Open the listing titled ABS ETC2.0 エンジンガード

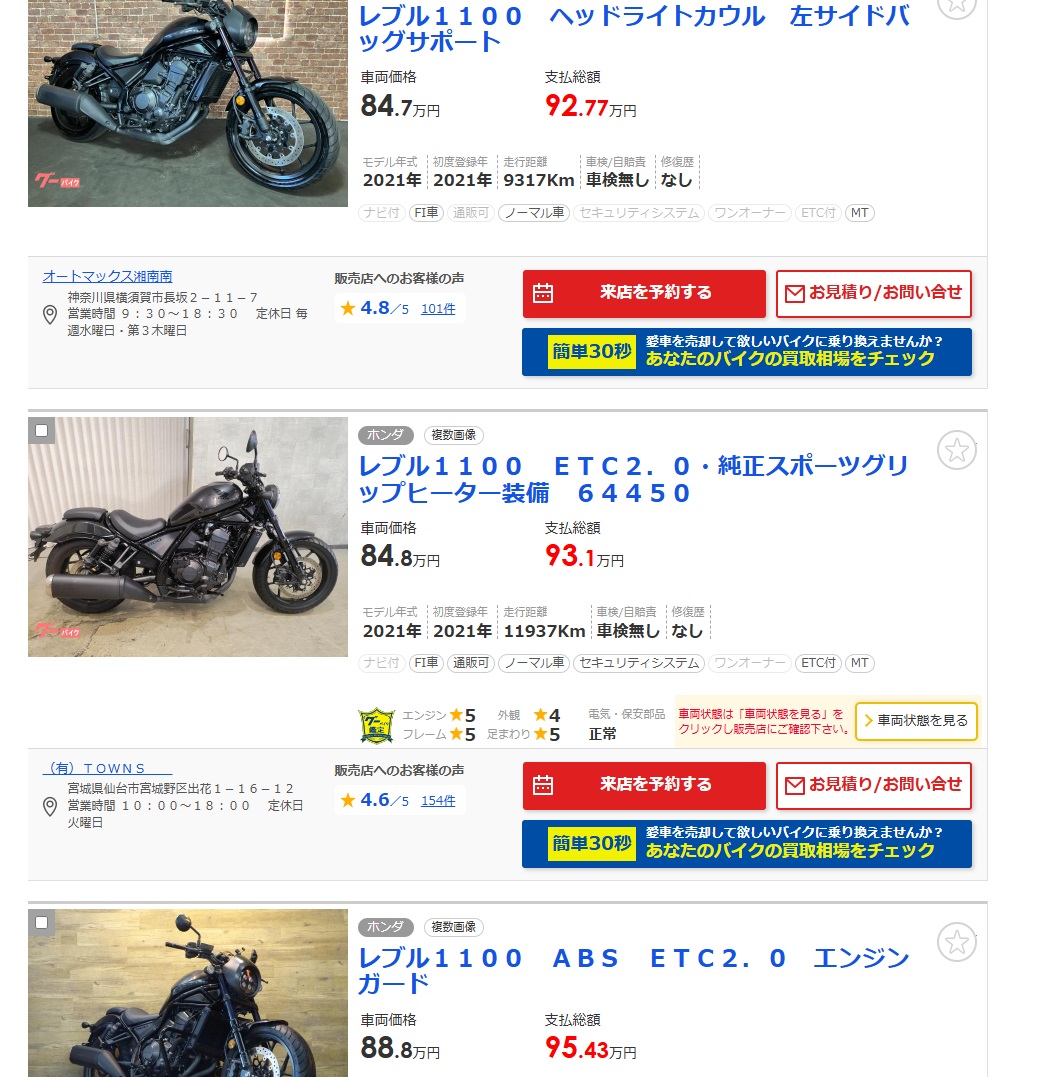click(633, 970)
